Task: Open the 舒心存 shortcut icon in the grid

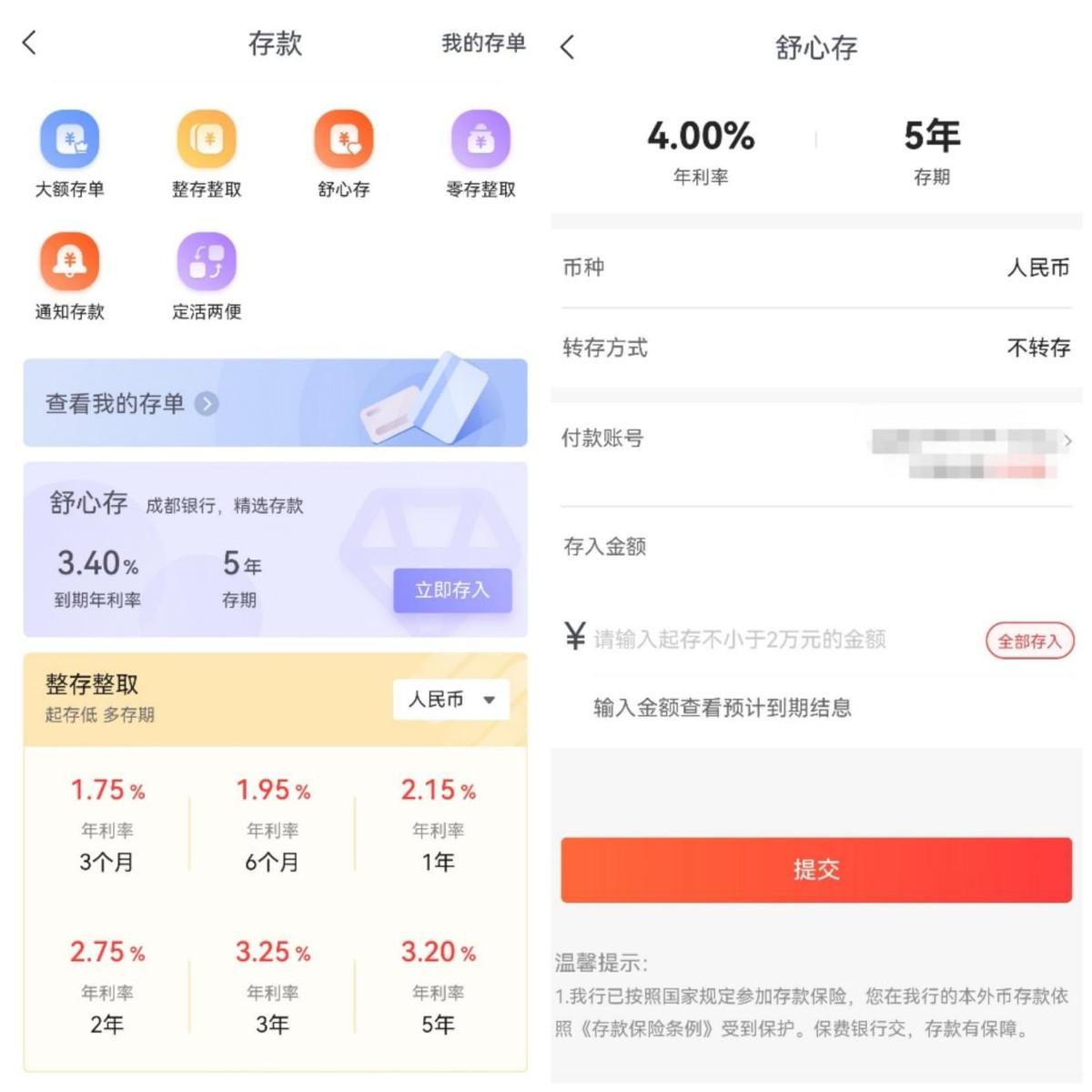Action: [344, 139]
